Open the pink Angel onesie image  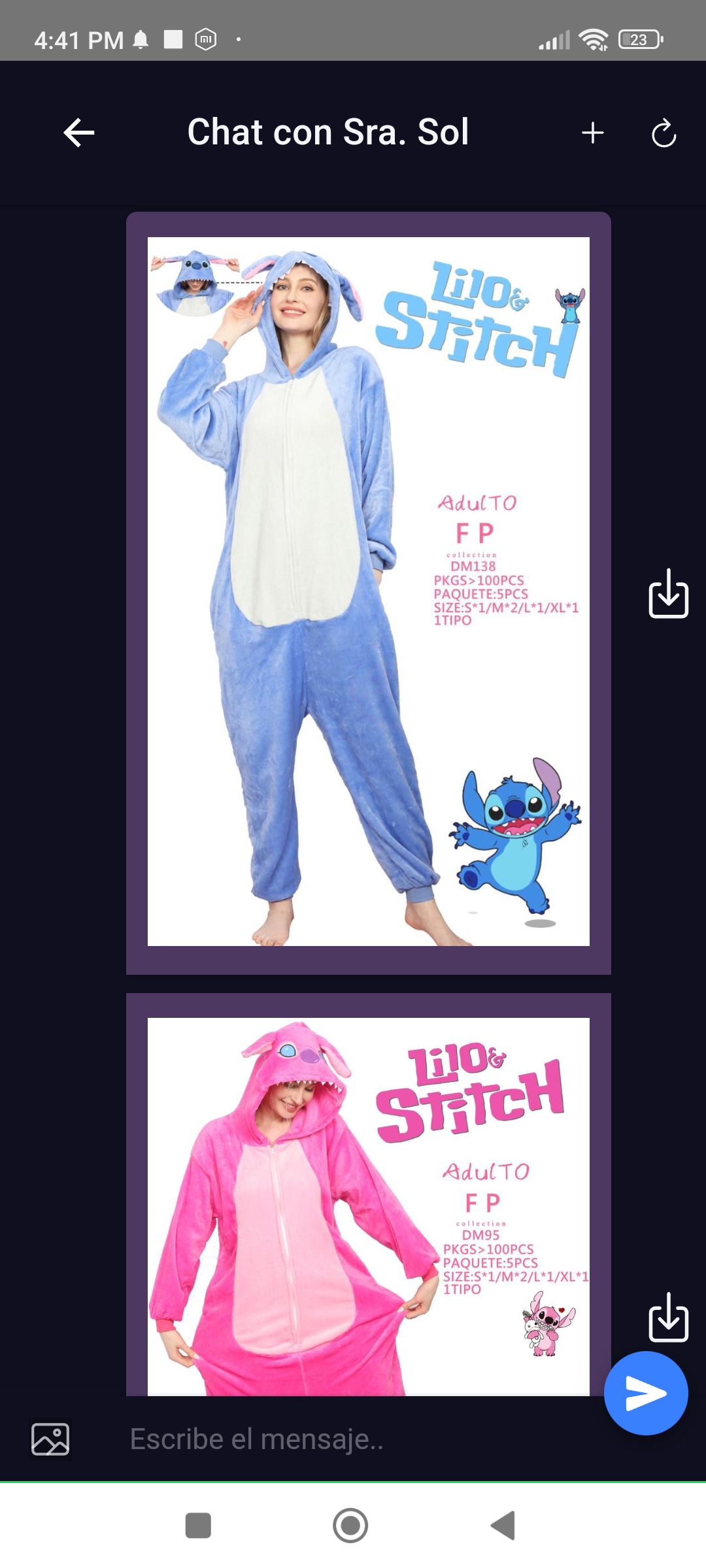(369, 1206)
